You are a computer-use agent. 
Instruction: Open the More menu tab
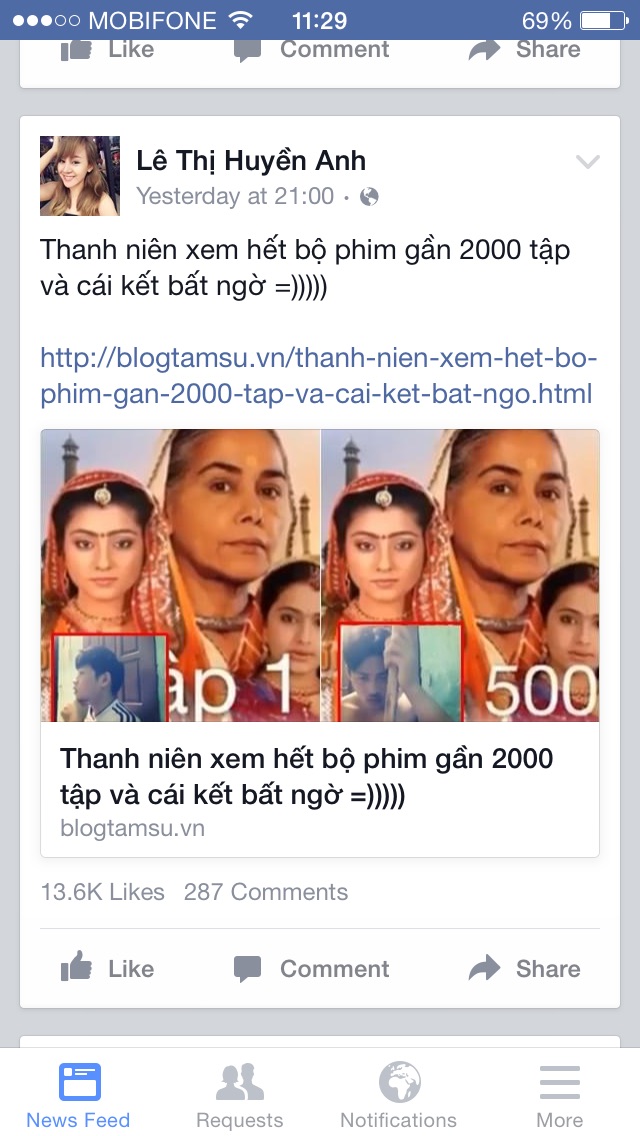559,1094
